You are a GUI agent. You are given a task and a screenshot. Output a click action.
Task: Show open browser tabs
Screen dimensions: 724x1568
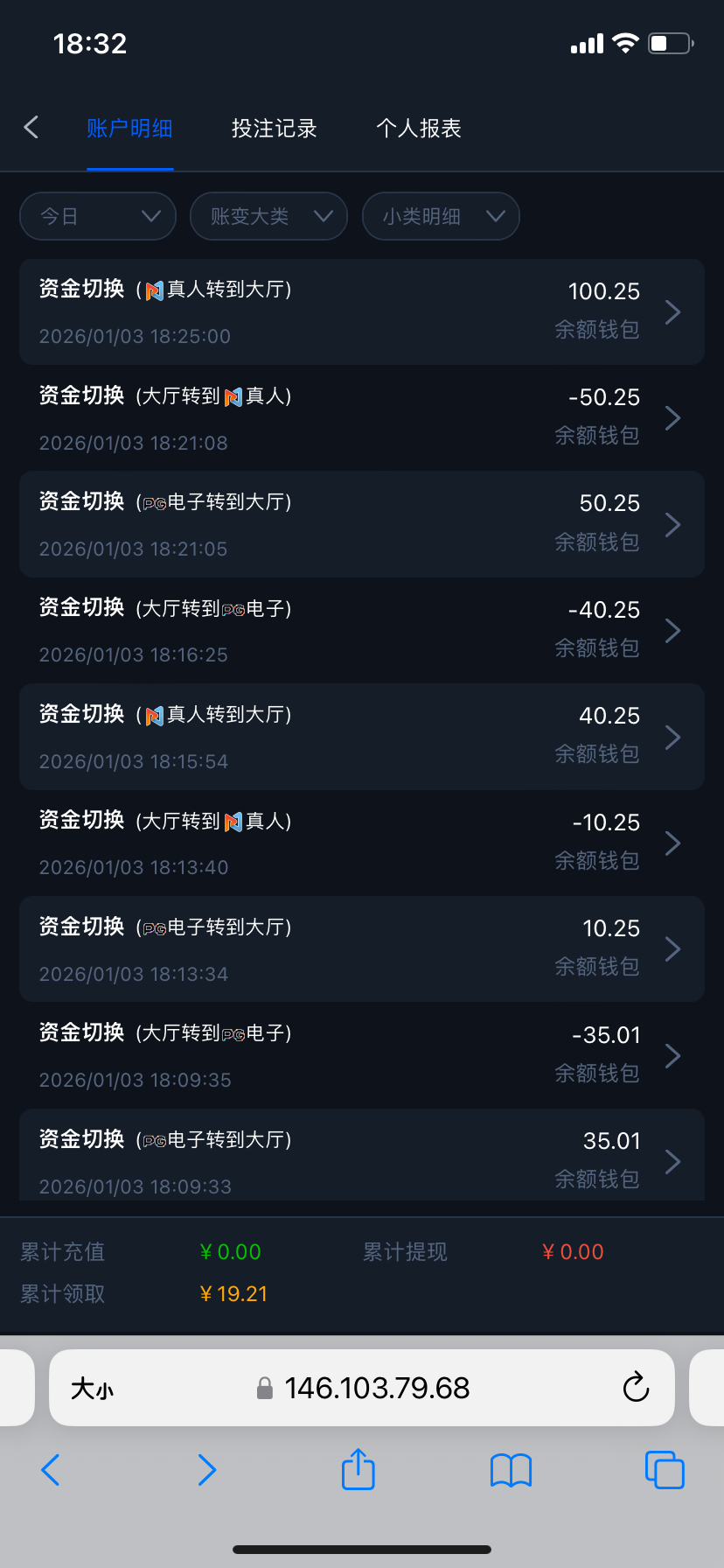[x=665, y=1470]
